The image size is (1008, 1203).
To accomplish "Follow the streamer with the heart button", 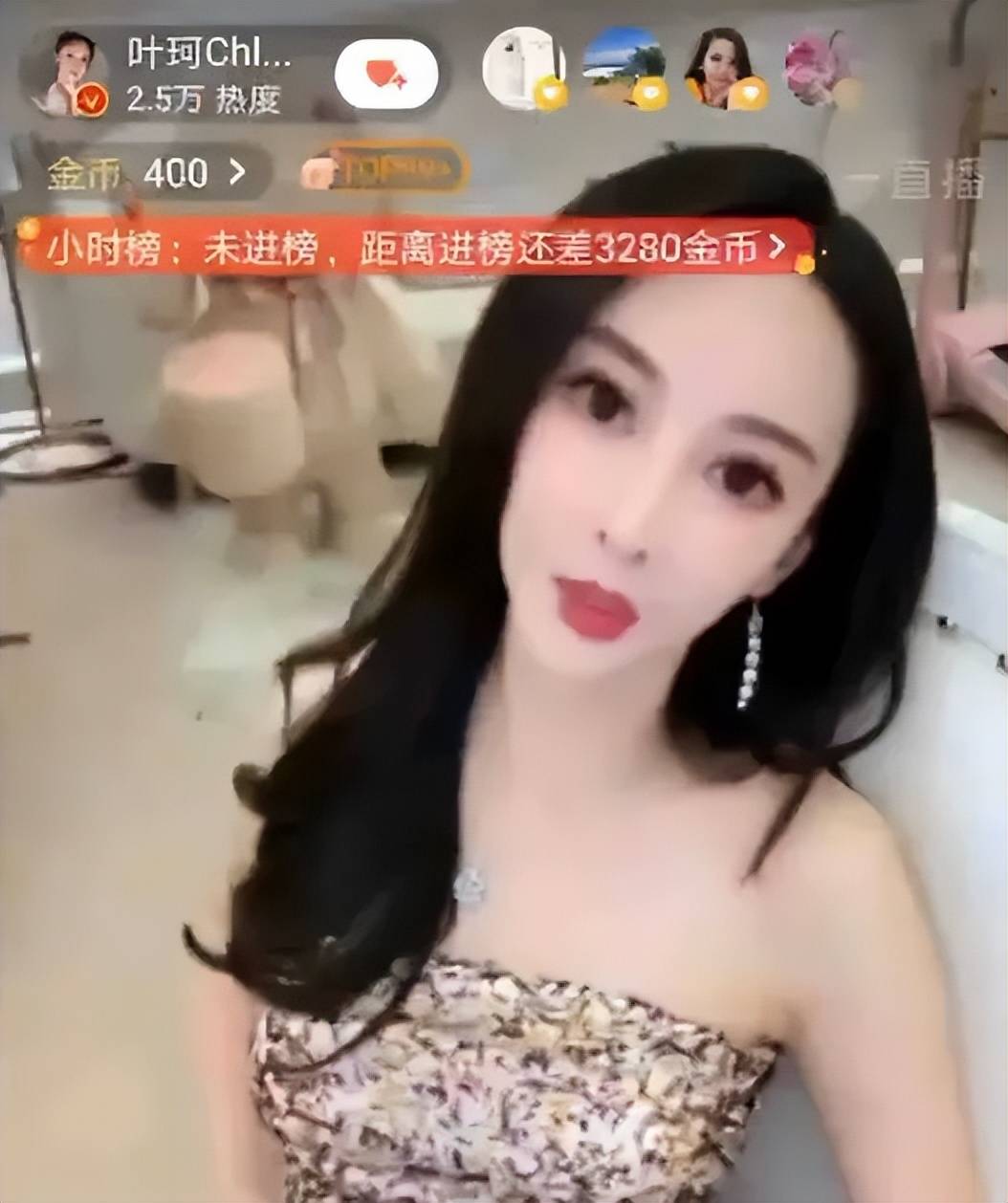I will pyautogui.click(x=386, y=74).
